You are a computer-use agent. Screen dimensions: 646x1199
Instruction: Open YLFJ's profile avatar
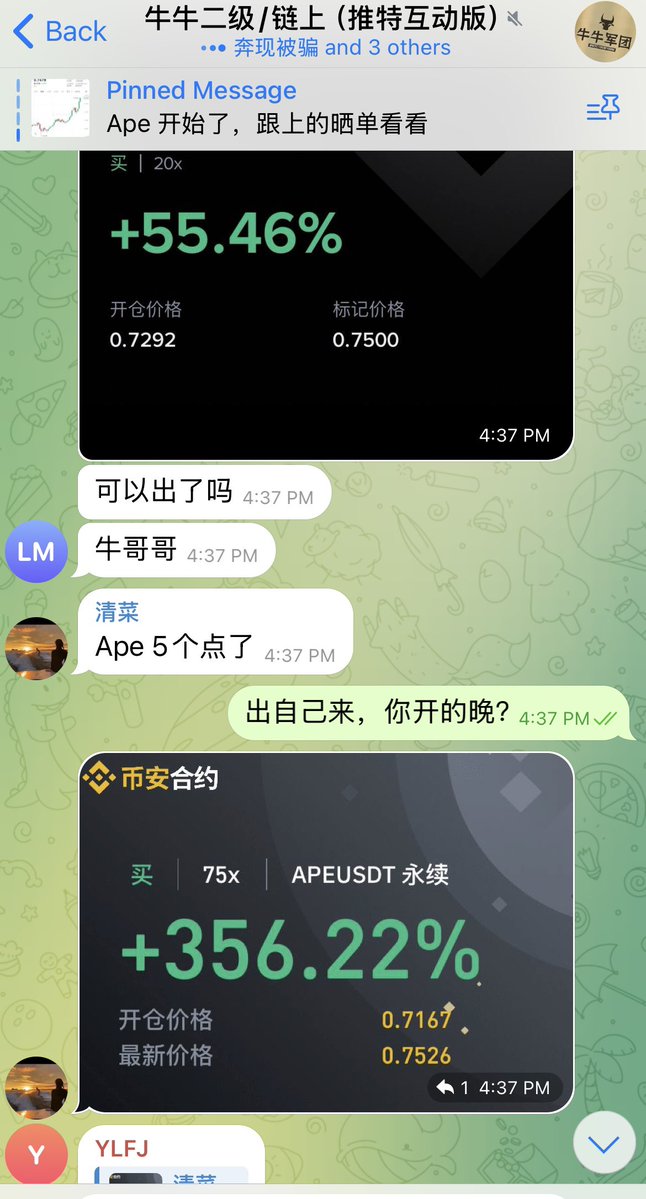coord(36,1156)
